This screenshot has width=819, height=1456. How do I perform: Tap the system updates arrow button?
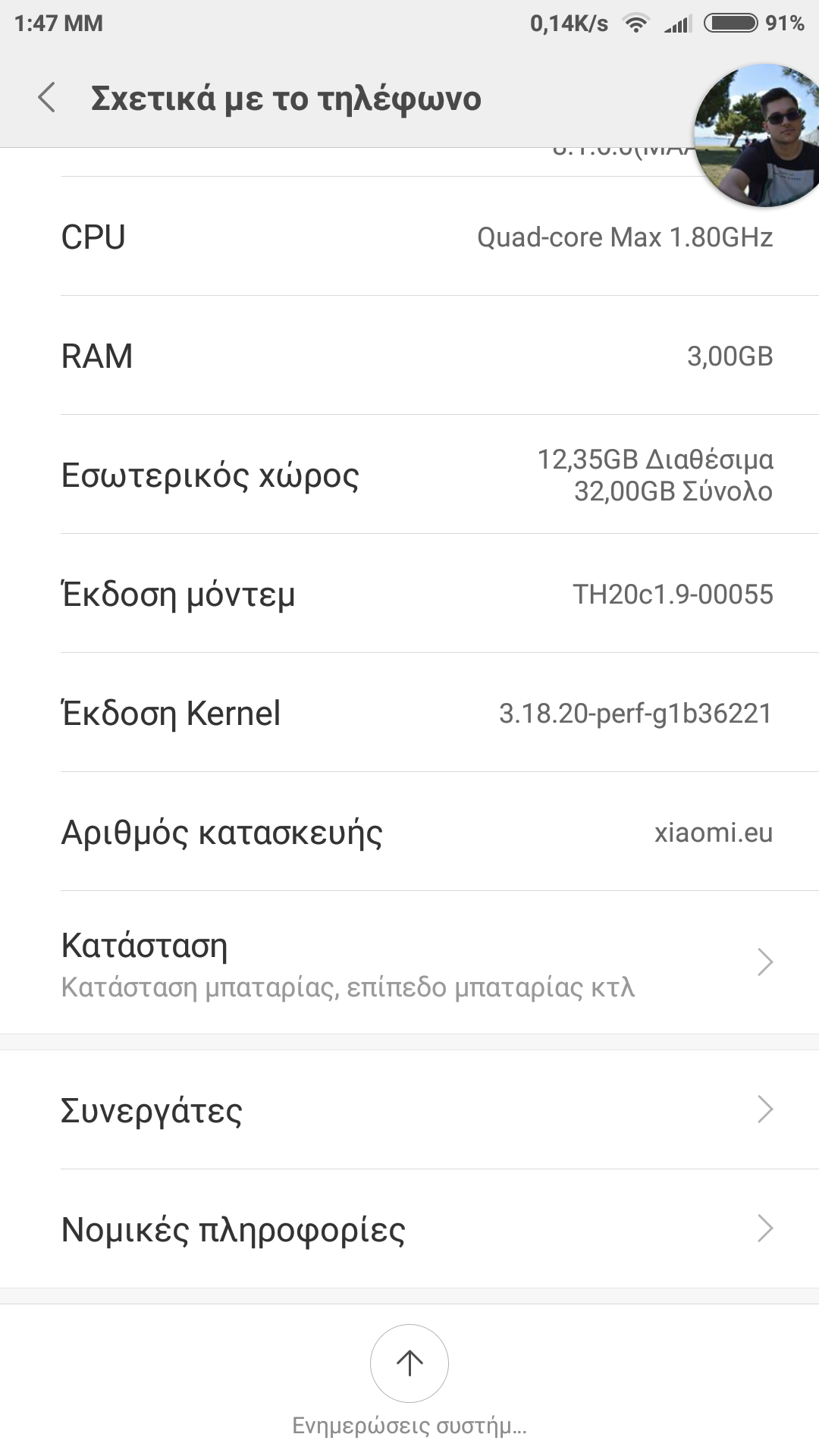click(409, 1363)
